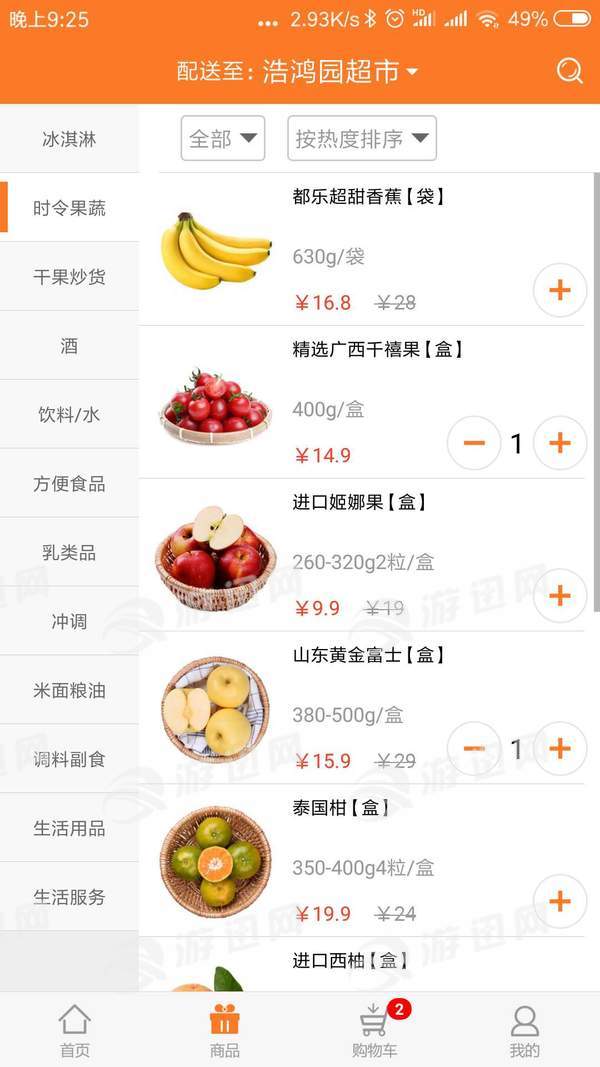Expand the 全部 filter dropdown
600x1067 pixels.
222,138
